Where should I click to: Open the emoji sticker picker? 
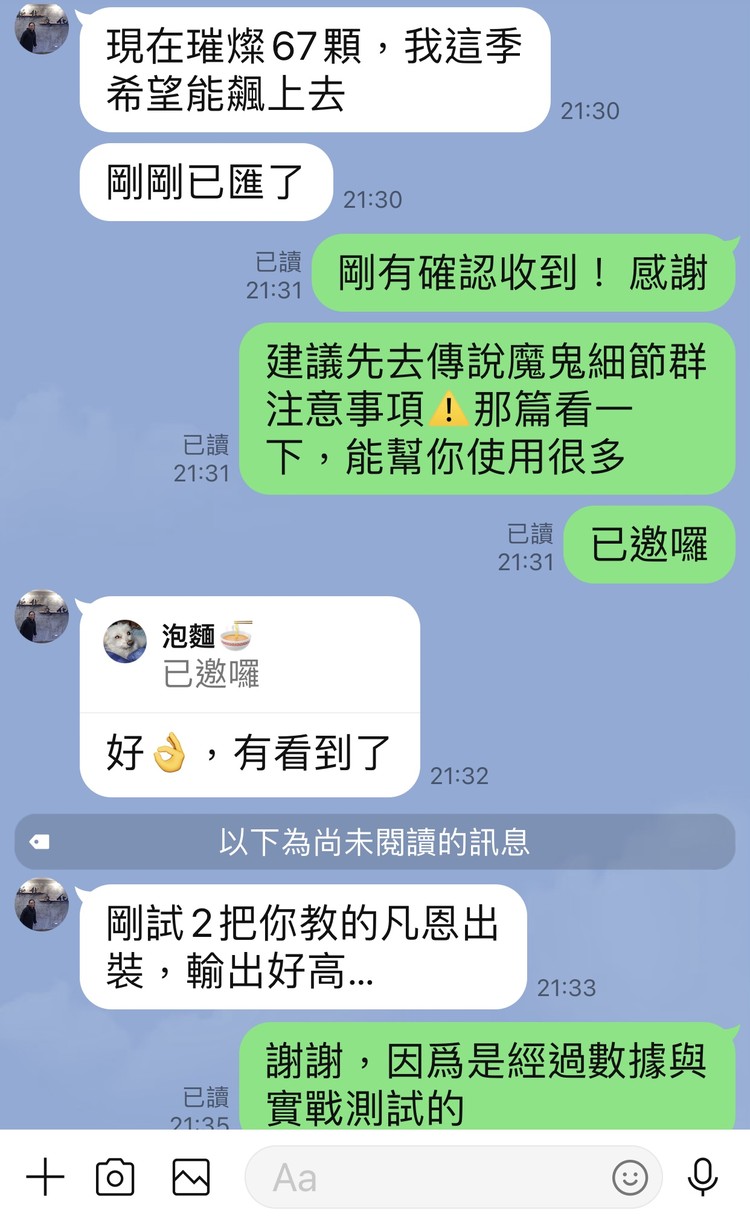[630, 1178]
